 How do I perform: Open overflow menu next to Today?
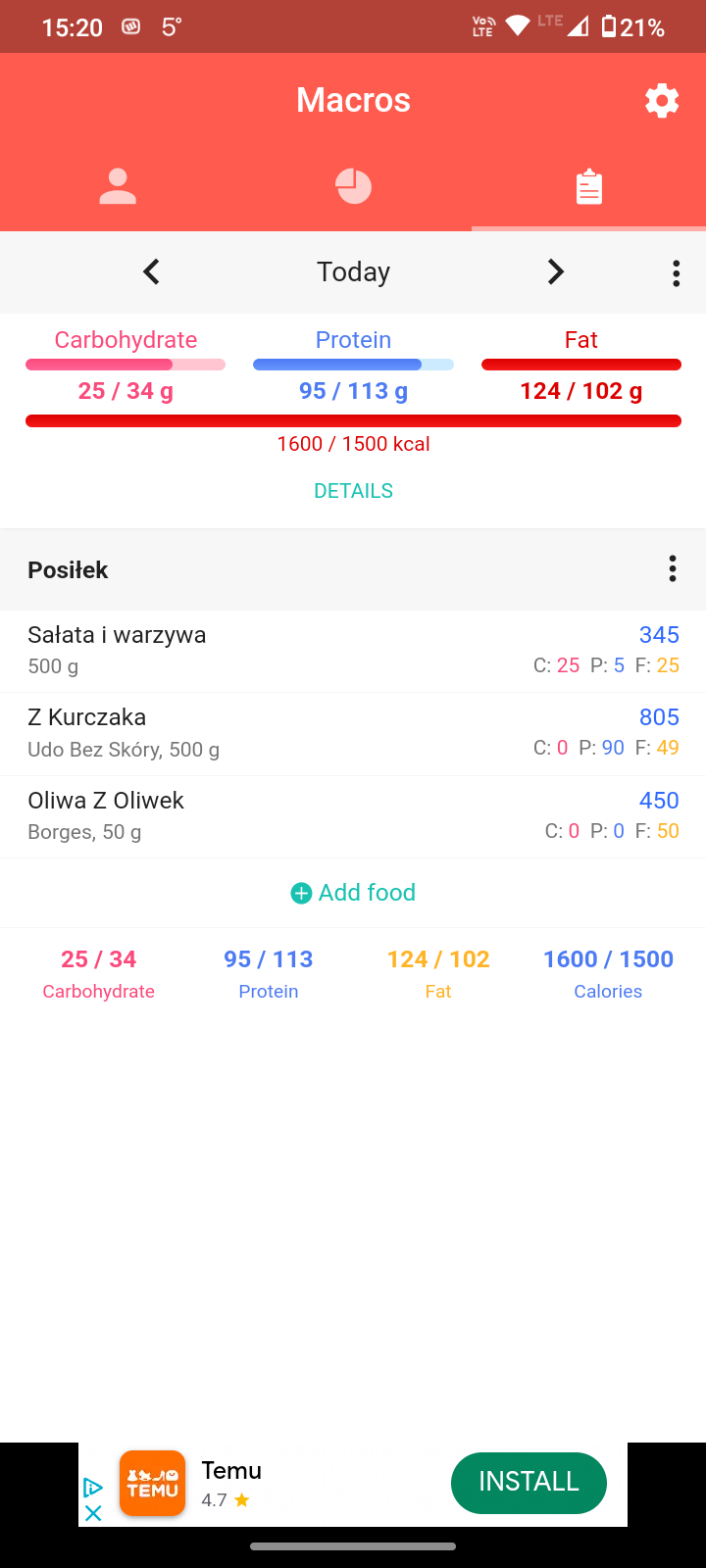coord(676,272)
